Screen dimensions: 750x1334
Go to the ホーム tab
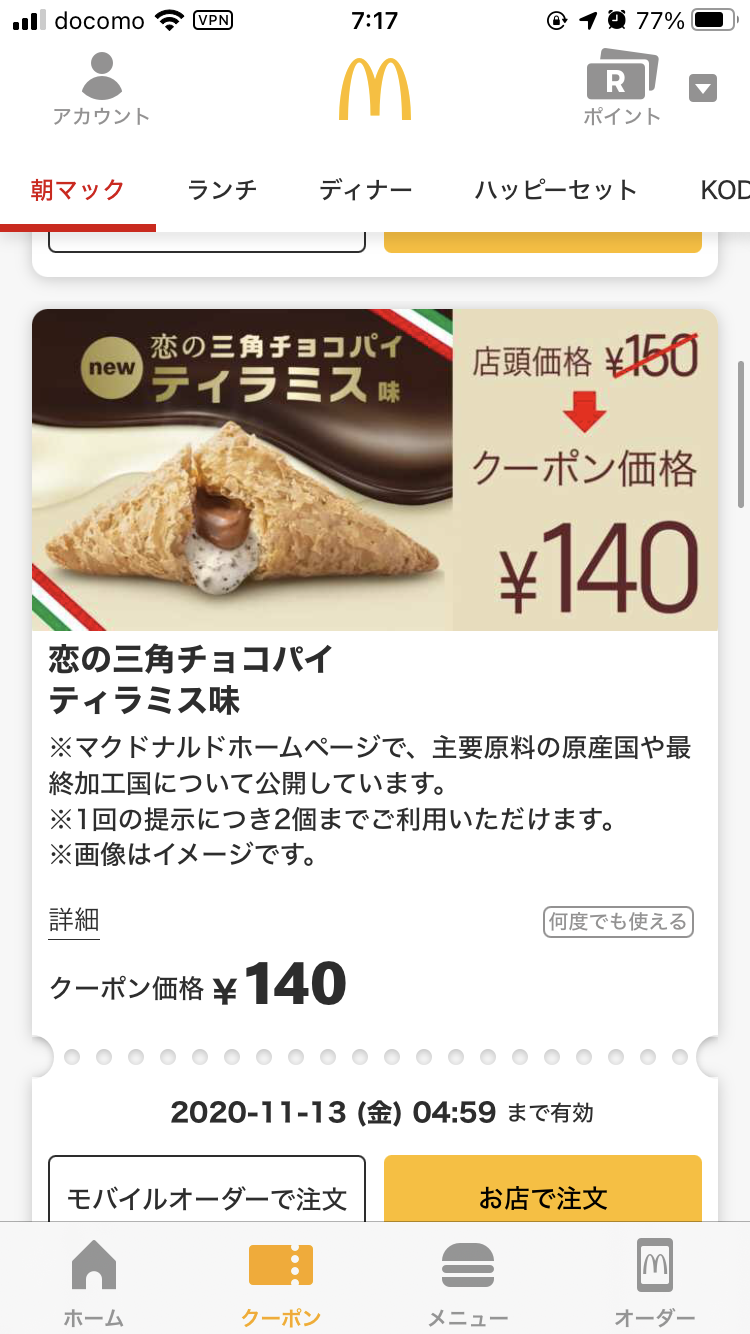pos(94,1282)
